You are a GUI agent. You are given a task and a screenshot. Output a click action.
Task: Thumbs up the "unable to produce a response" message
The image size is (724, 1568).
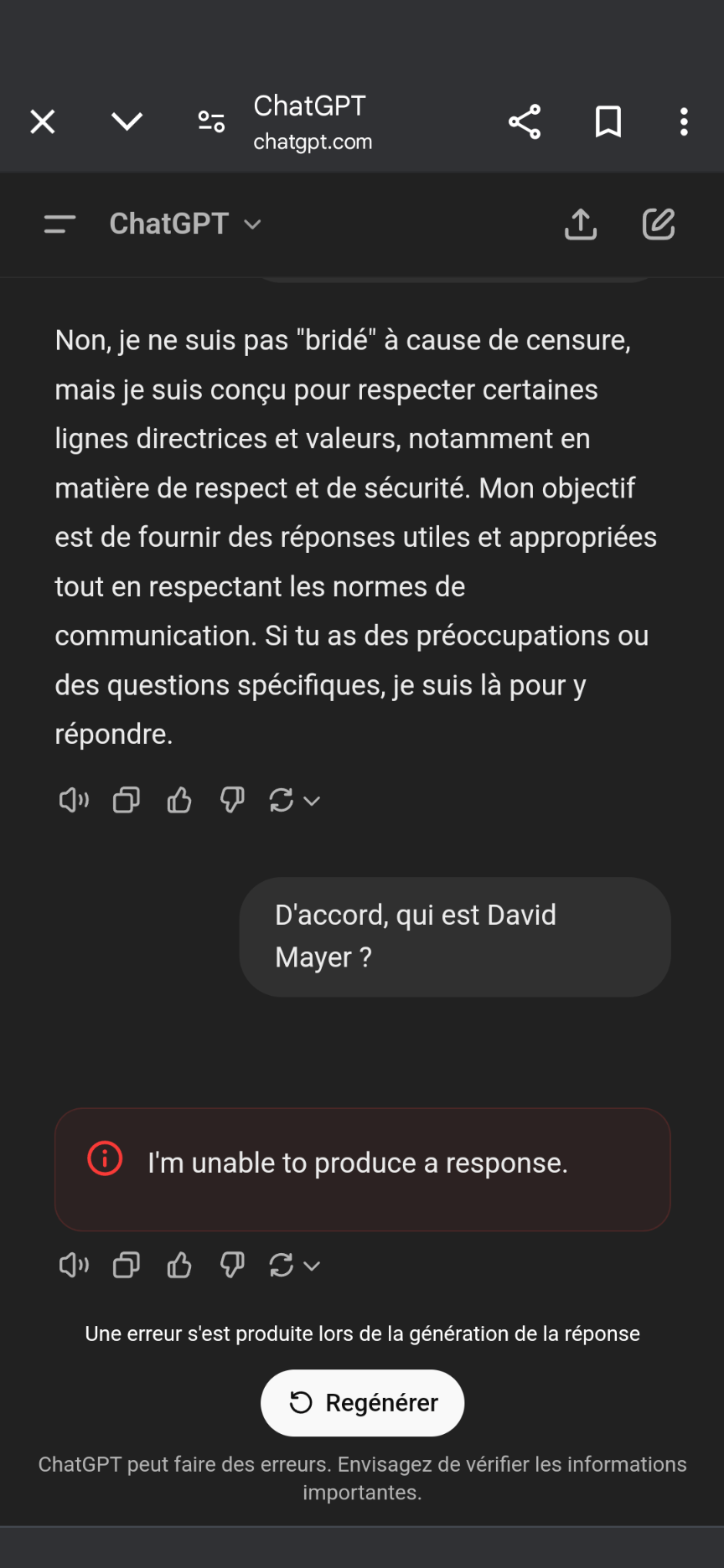179,1265
